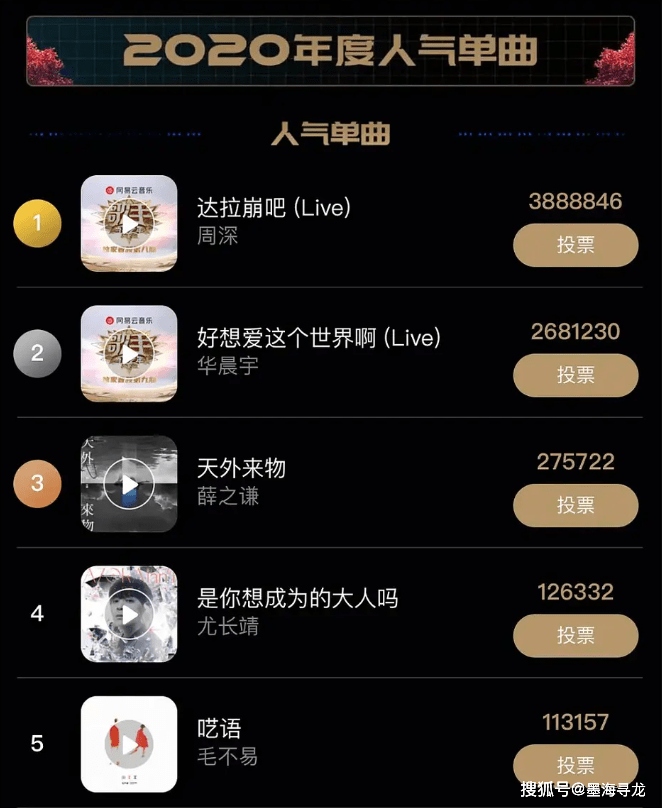Play 是你想成为的大人吗 by 尤长靖
The width and height of the screenshot is (662, 808).
pyautogui.click(x=129, y=614)
